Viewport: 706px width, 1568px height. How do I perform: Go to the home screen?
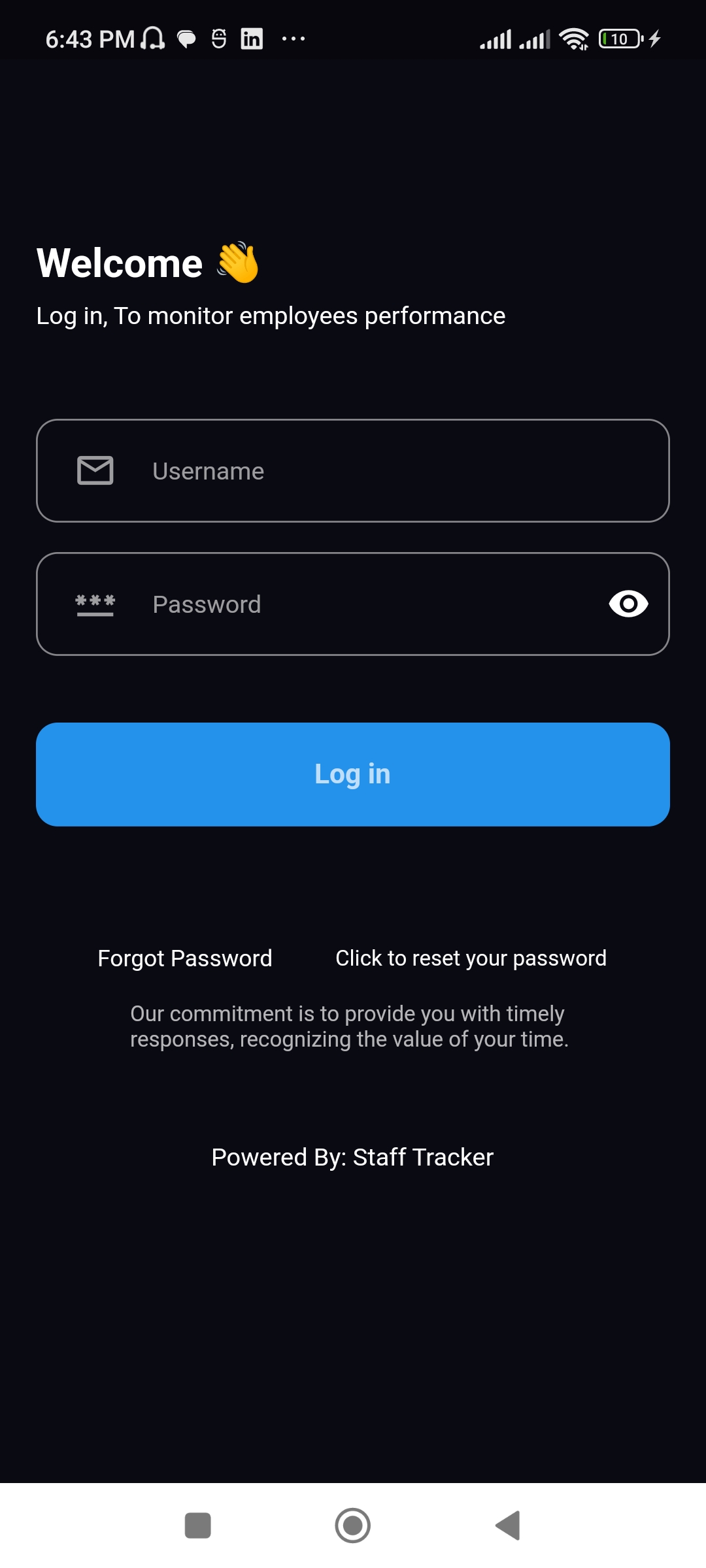pyautogui.click(x=353, y=1526)
